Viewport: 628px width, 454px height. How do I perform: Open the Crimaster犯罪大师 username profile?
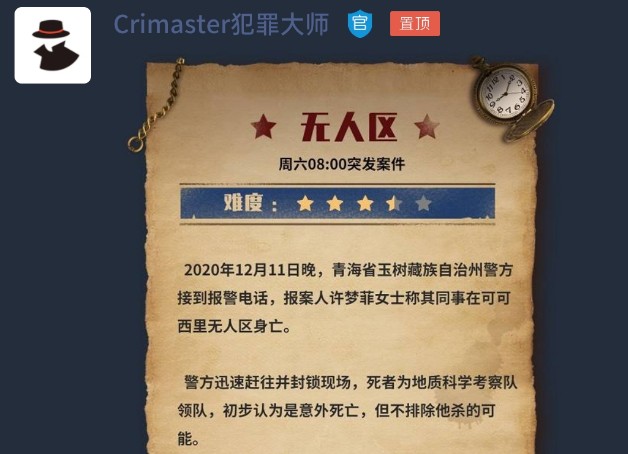click(x=221, y=24)
